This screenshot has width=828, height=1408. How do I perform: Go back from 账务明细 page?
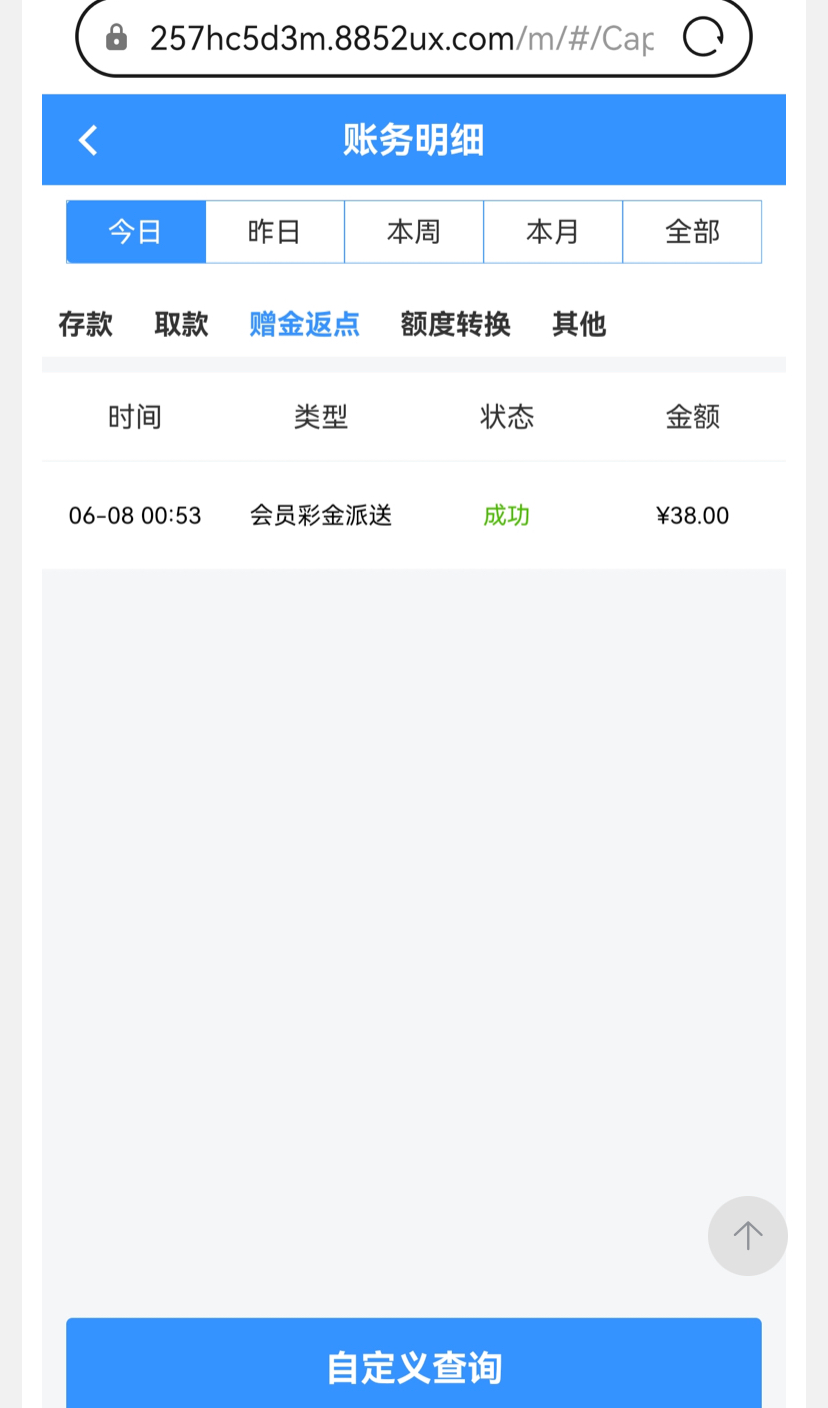point(88,140)
